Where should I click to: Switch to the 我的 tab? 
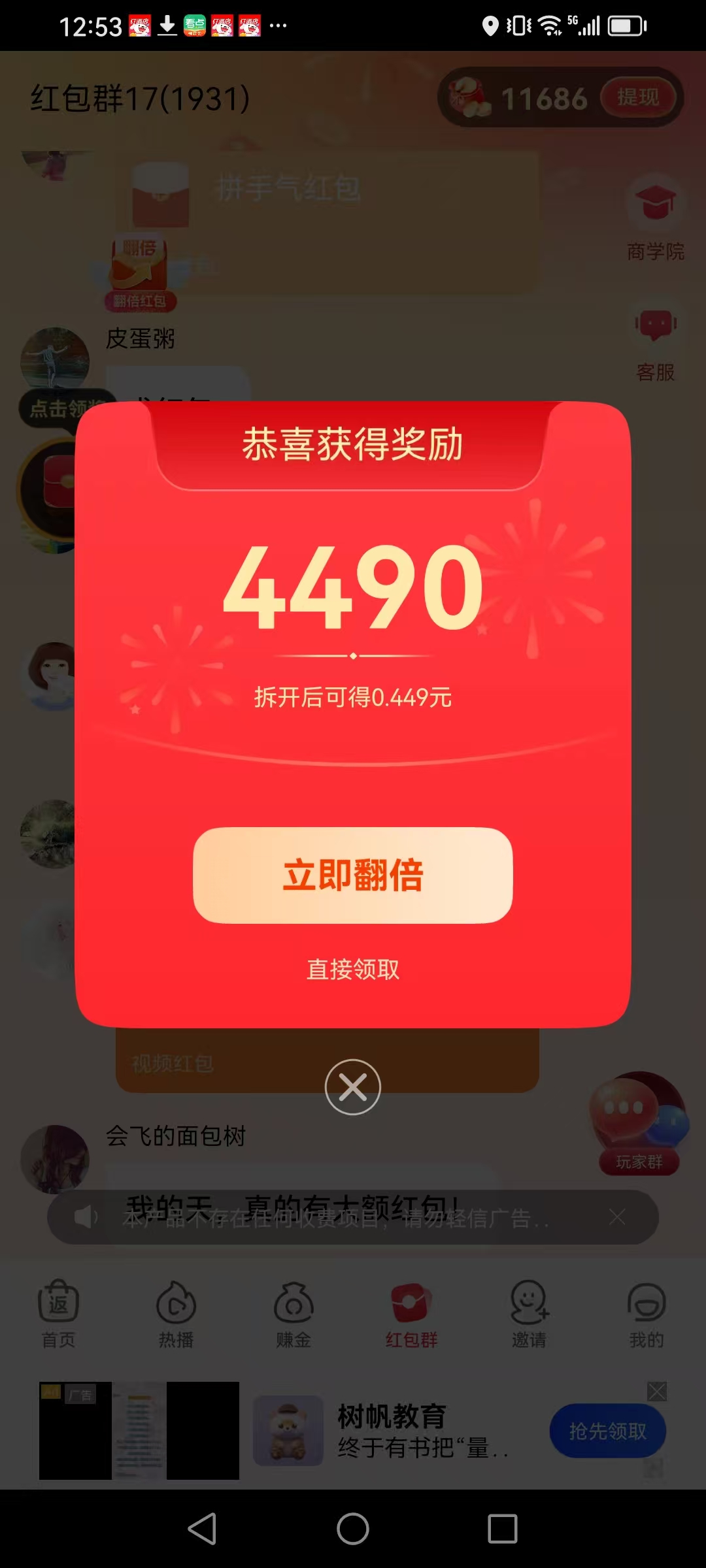tap(647, 1315)
